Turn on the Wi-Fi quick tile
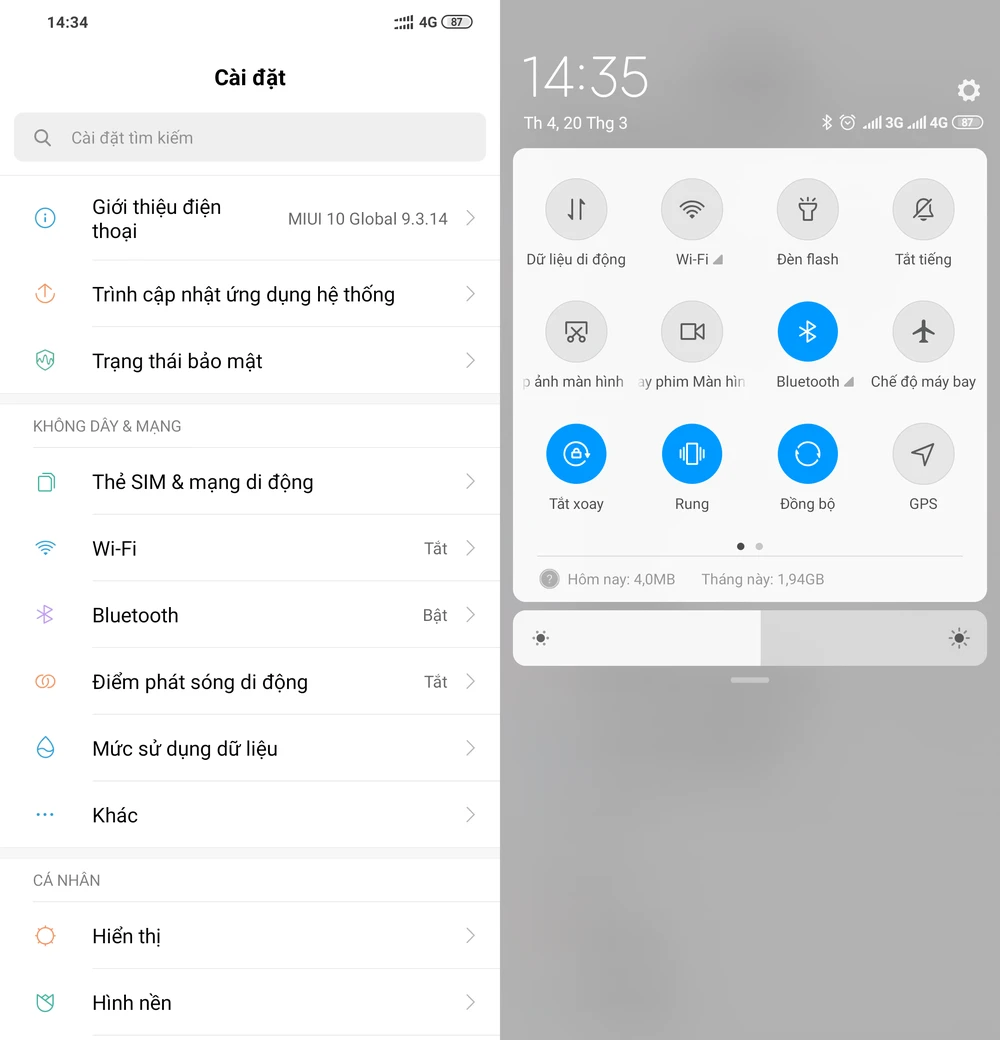This screenshot has width=1000, height=1040. pos(692,209)
